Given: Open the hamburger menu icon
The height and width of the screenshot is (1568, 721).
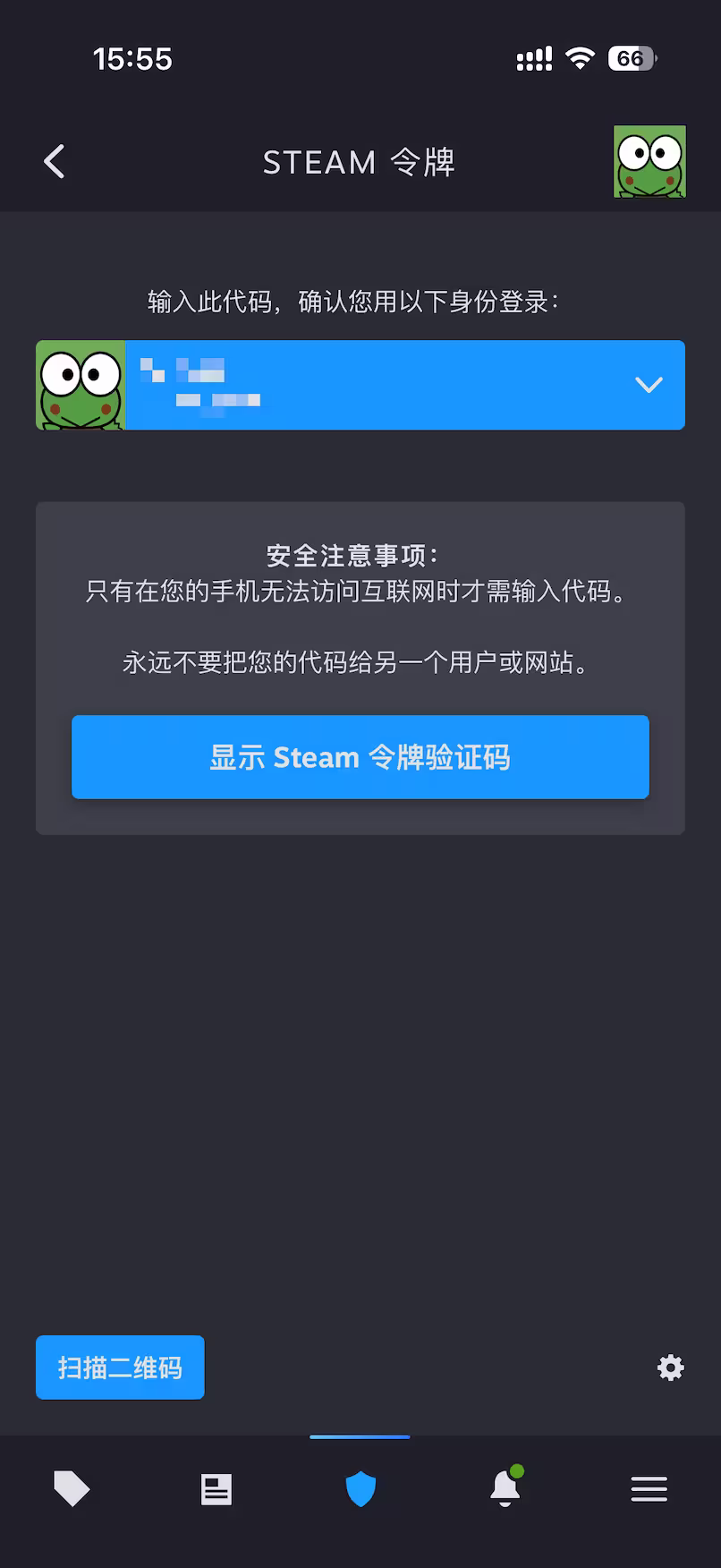Looking at the screenshot, I should pos(649,1488).
